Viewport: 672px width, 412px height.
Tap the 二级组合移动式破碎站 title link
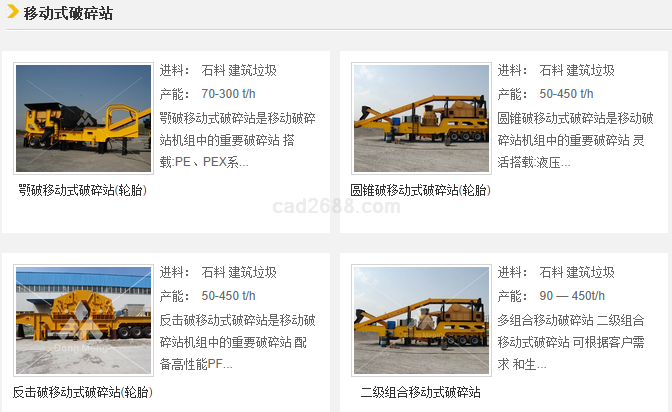tap(420, 392)
